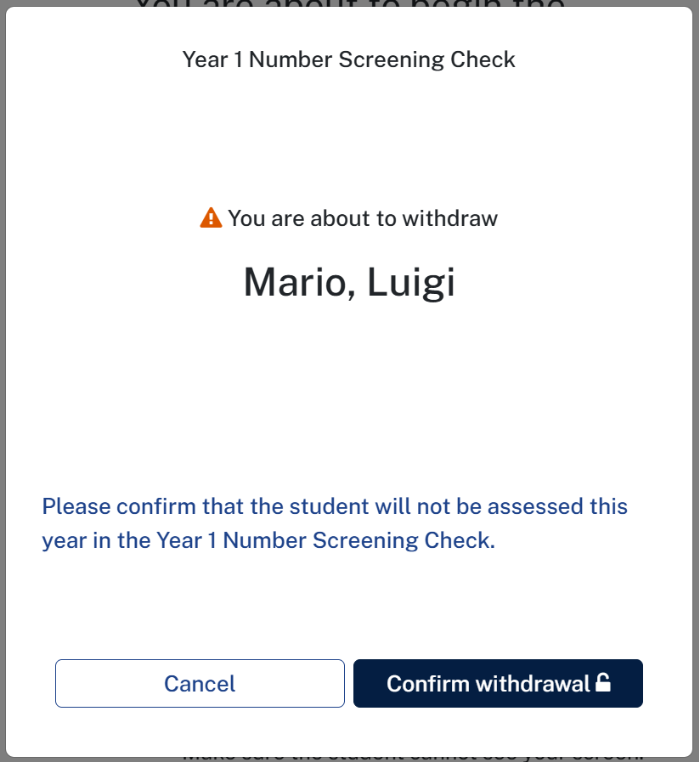Tap the Confirm withdrawal button
Image resolution: width=699 pixels, height=762 pixels.
[x=497, y=684]
